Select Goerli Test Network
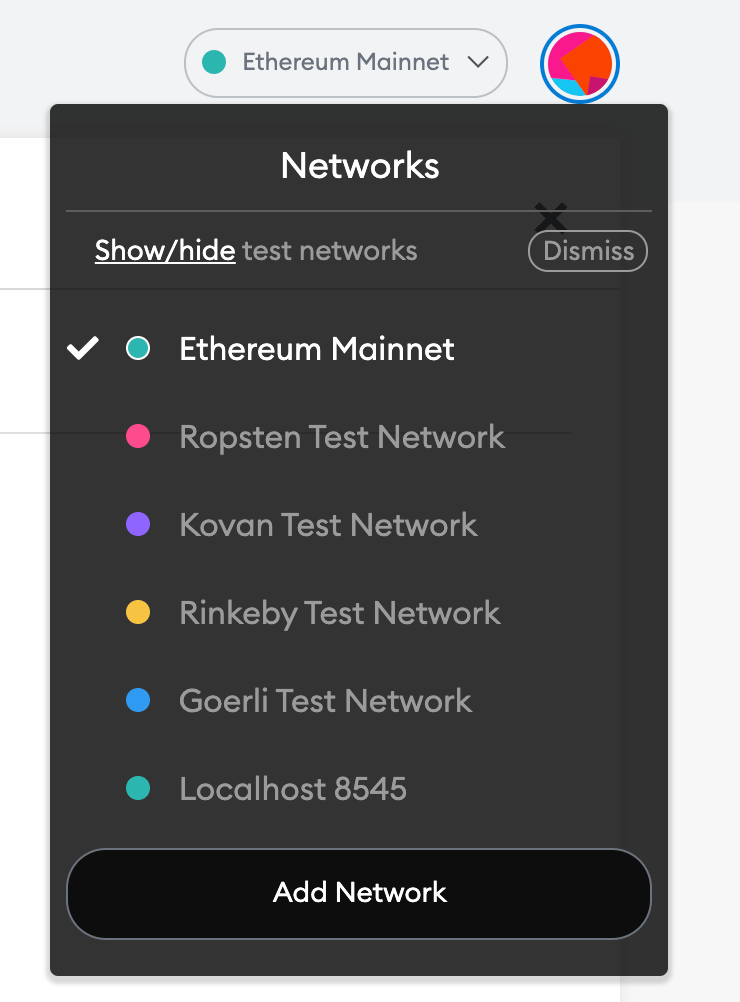Screen dimensions: 740x1002 (325, 701)
